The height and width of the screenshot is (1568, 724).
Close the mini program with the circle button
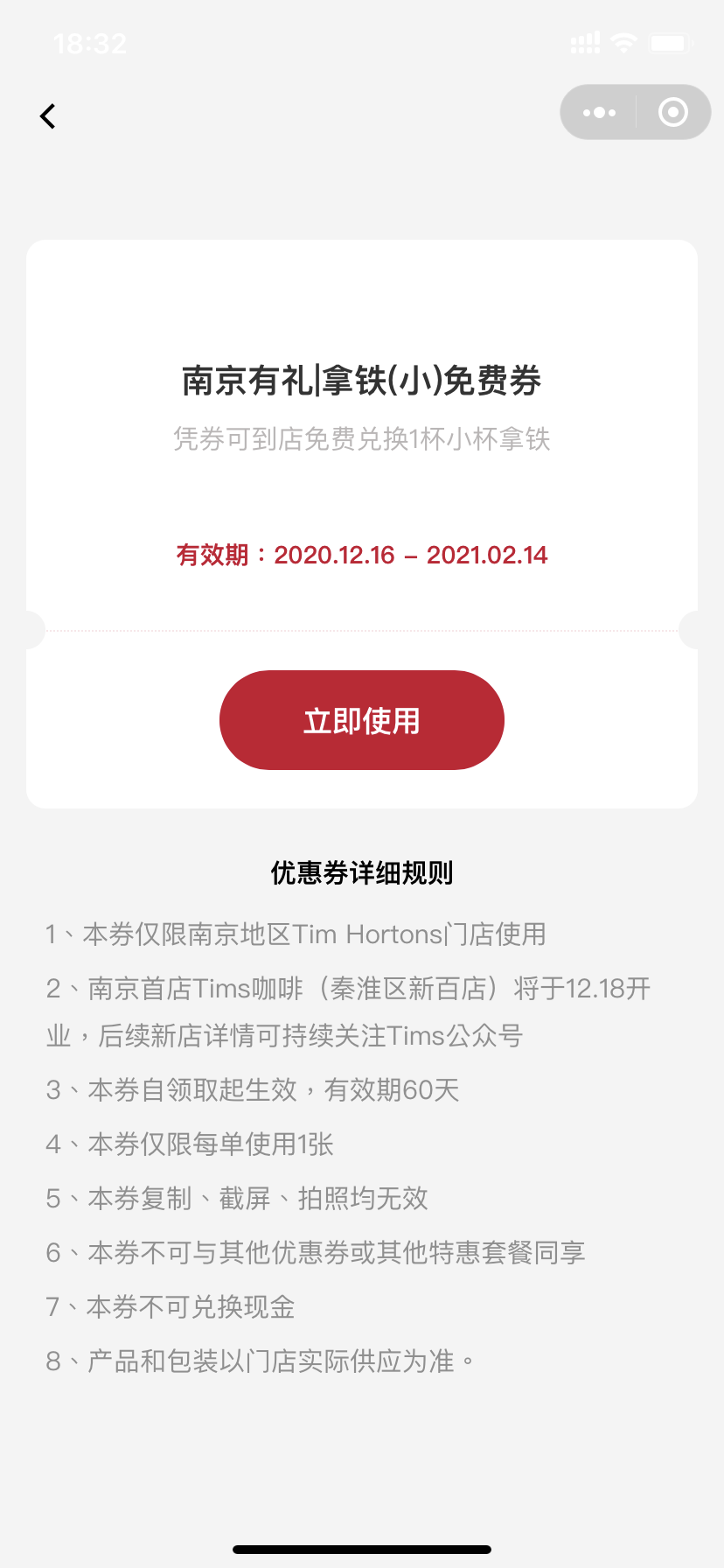672,112
